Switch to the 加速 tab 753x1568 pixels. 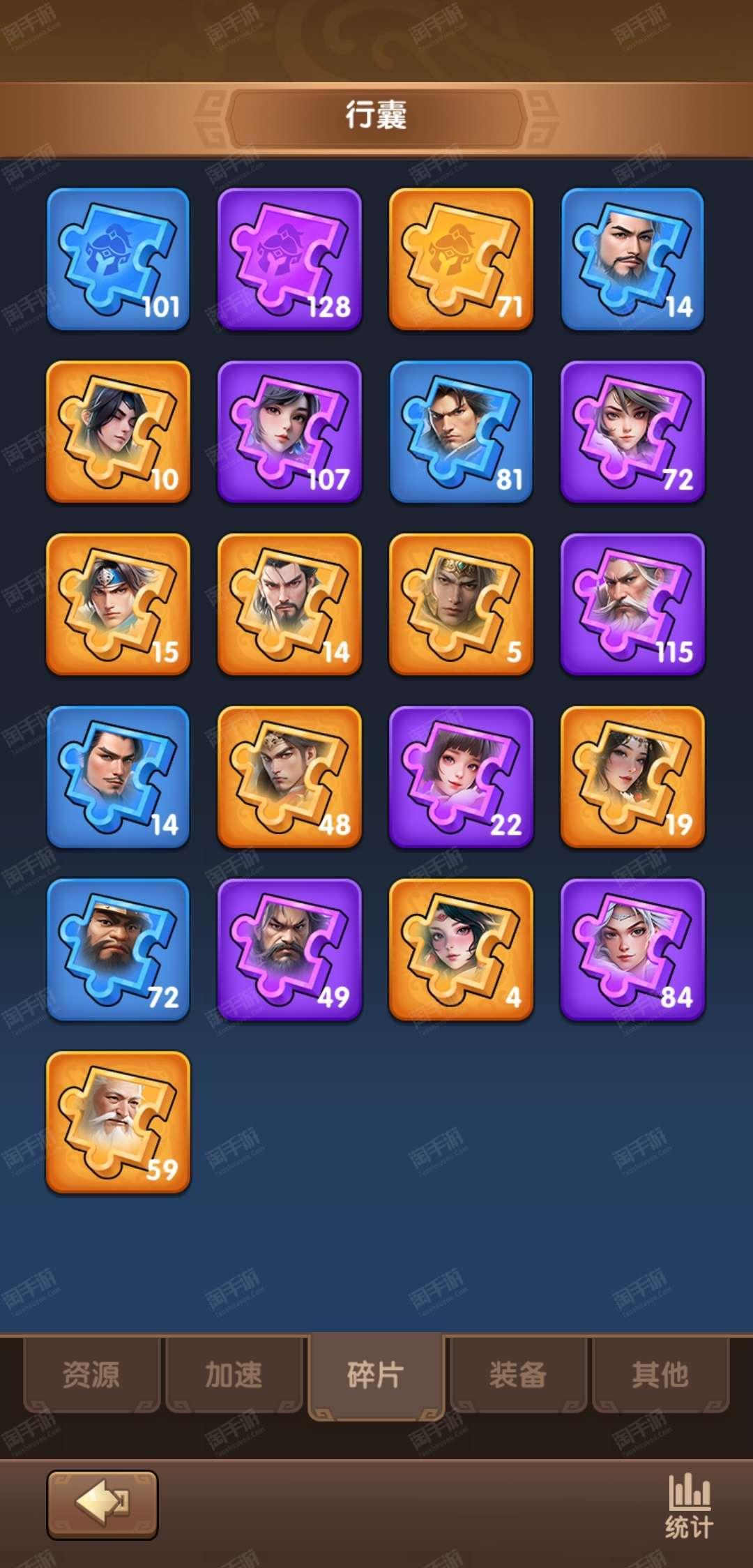click(234, 1375)
